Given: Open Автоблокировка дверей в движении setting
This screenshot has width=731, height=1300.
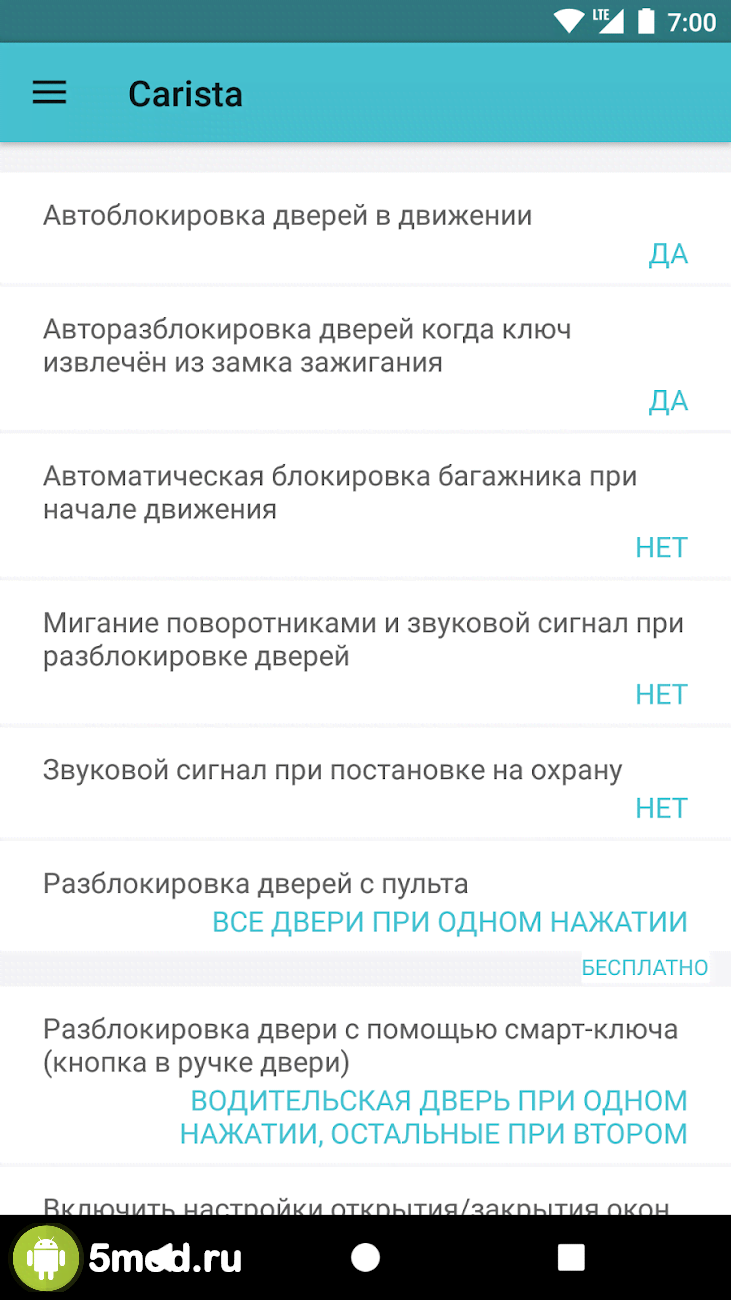Looking at the screenshot, I should coord(365,230).
